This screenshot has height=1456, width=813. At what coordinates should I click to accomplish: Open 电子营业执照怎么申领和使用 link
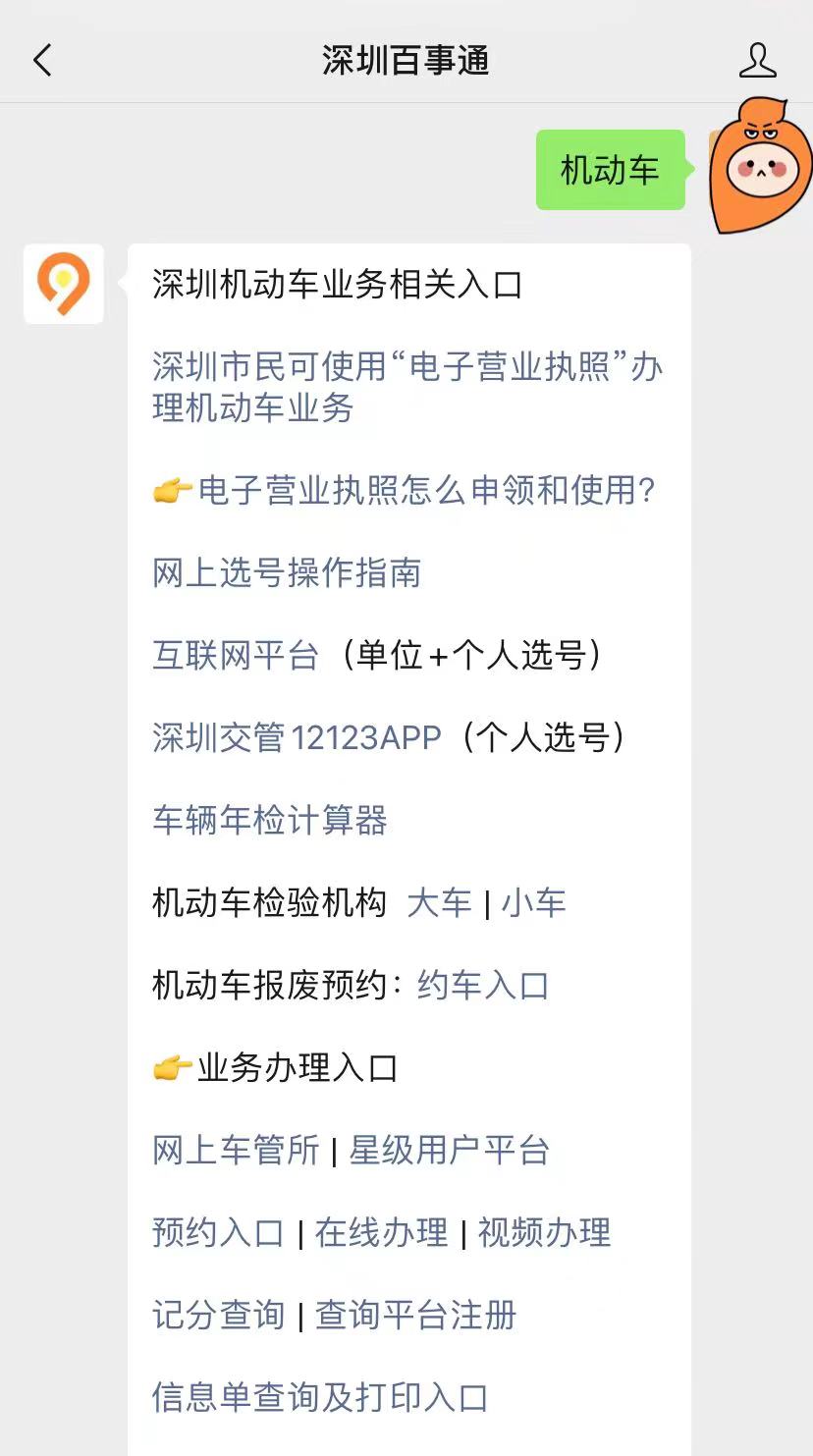pos(426,490)
